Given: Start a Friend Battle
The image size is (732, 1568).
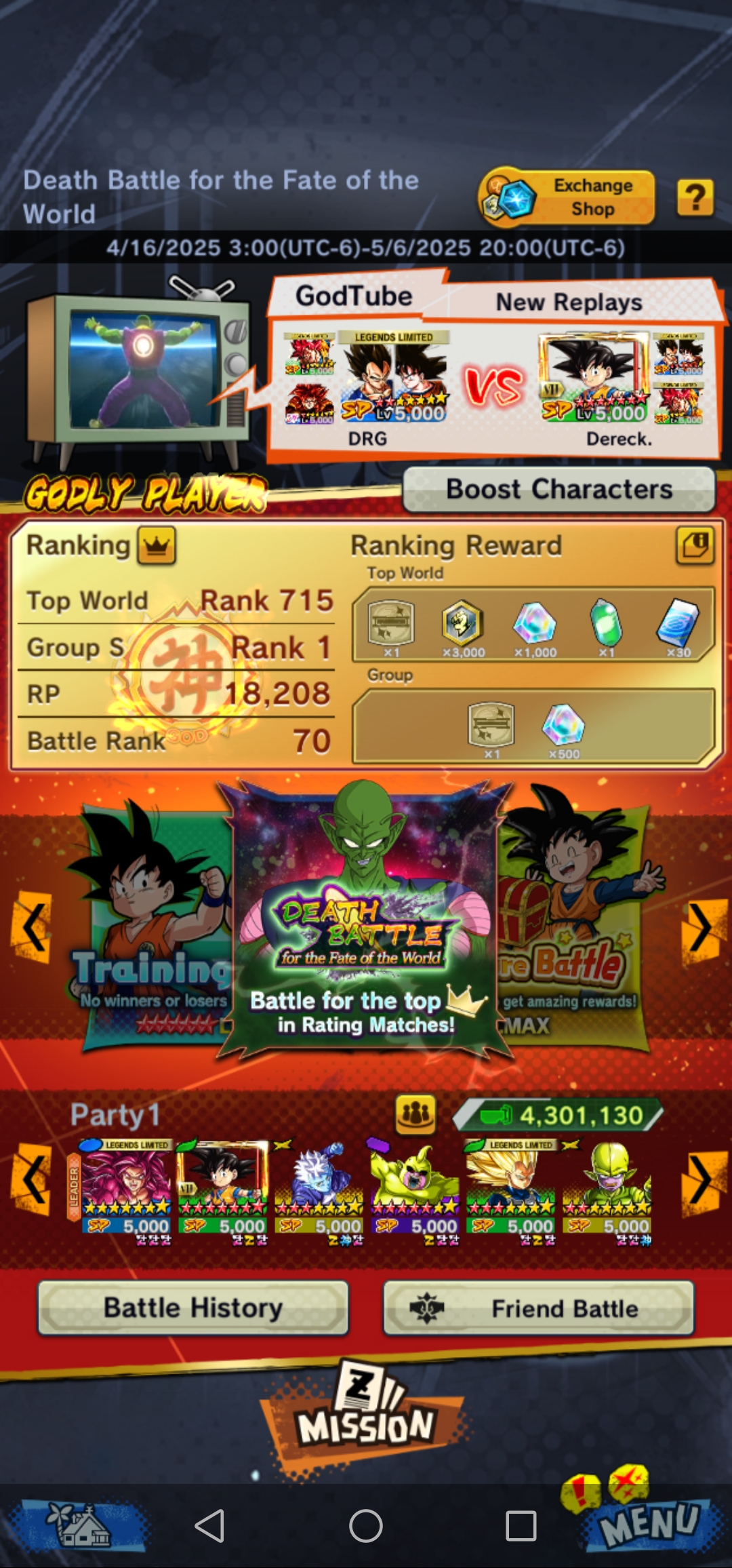Looking at the screenshot, I should pyautogui.click(x=539, y=1308).
